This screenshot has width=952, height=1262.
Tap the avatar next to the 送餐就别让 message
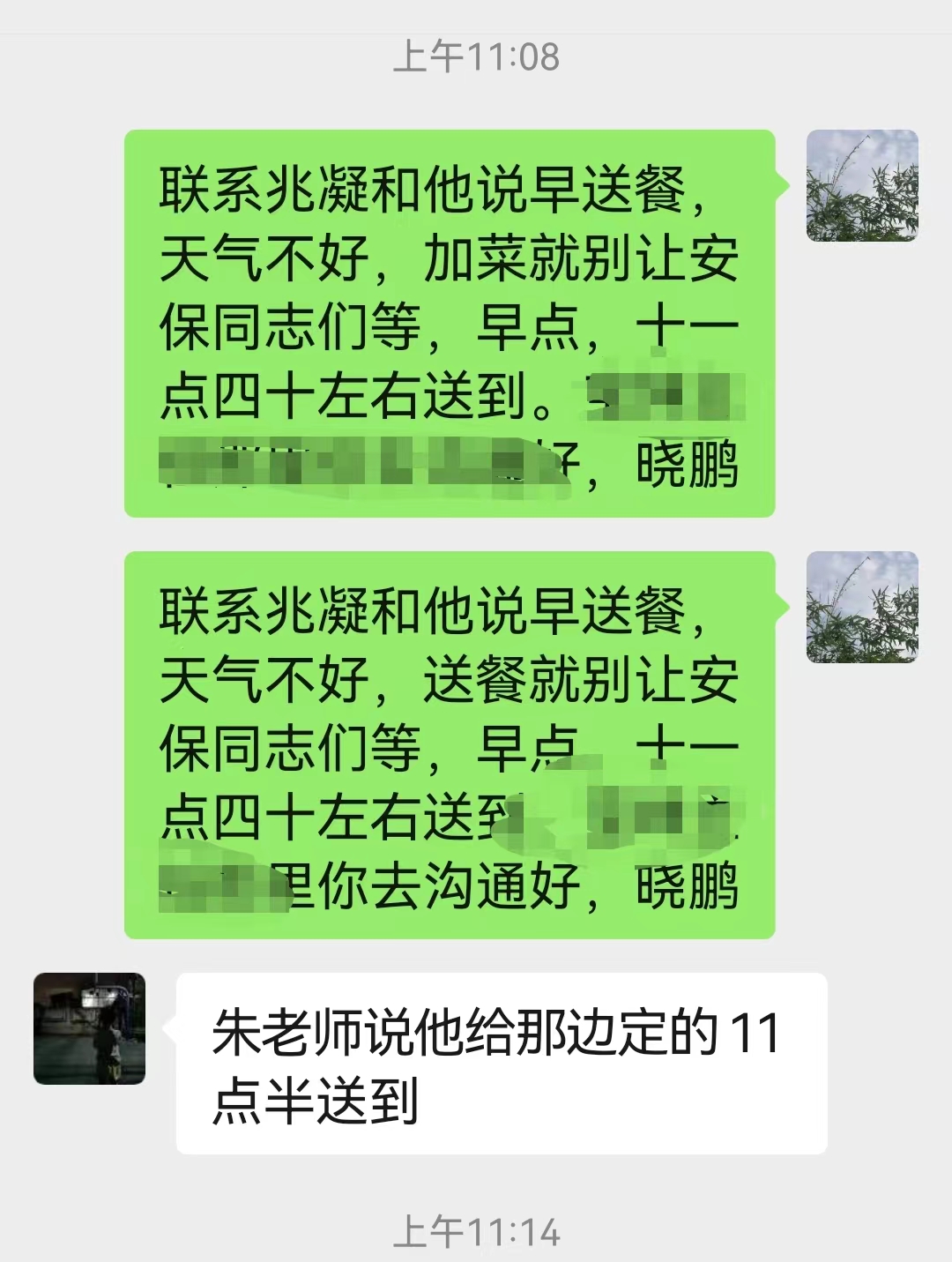862,608
